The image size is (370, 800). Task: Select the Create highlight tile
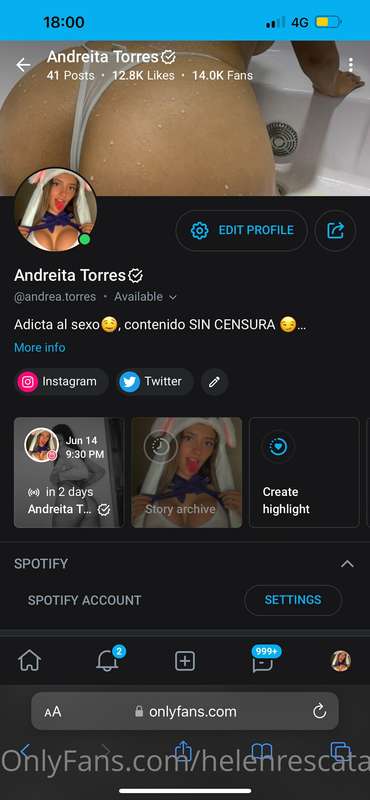[x=304, y=472]
